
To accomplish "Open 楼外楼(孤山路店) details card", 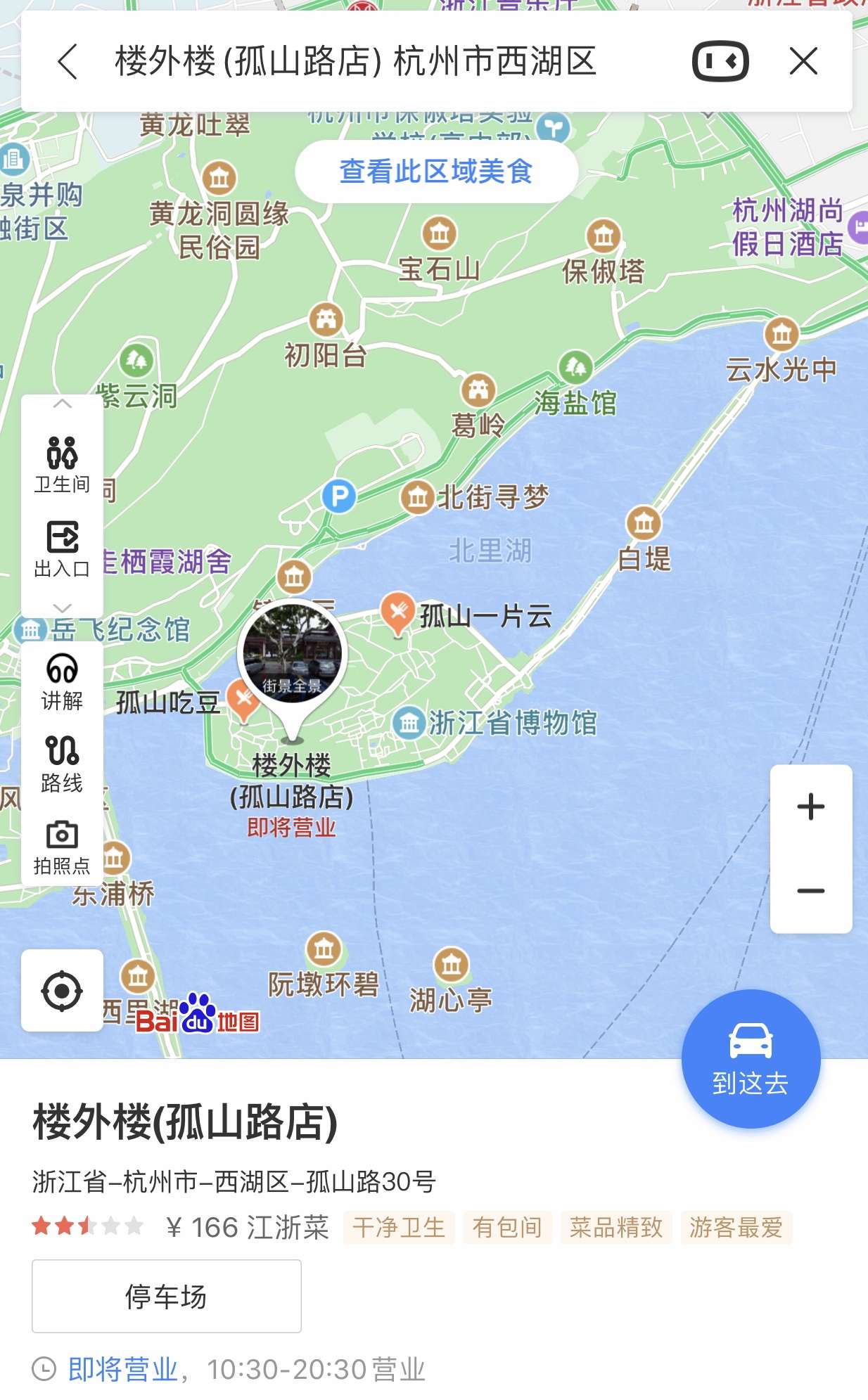I will [186, 1122].
